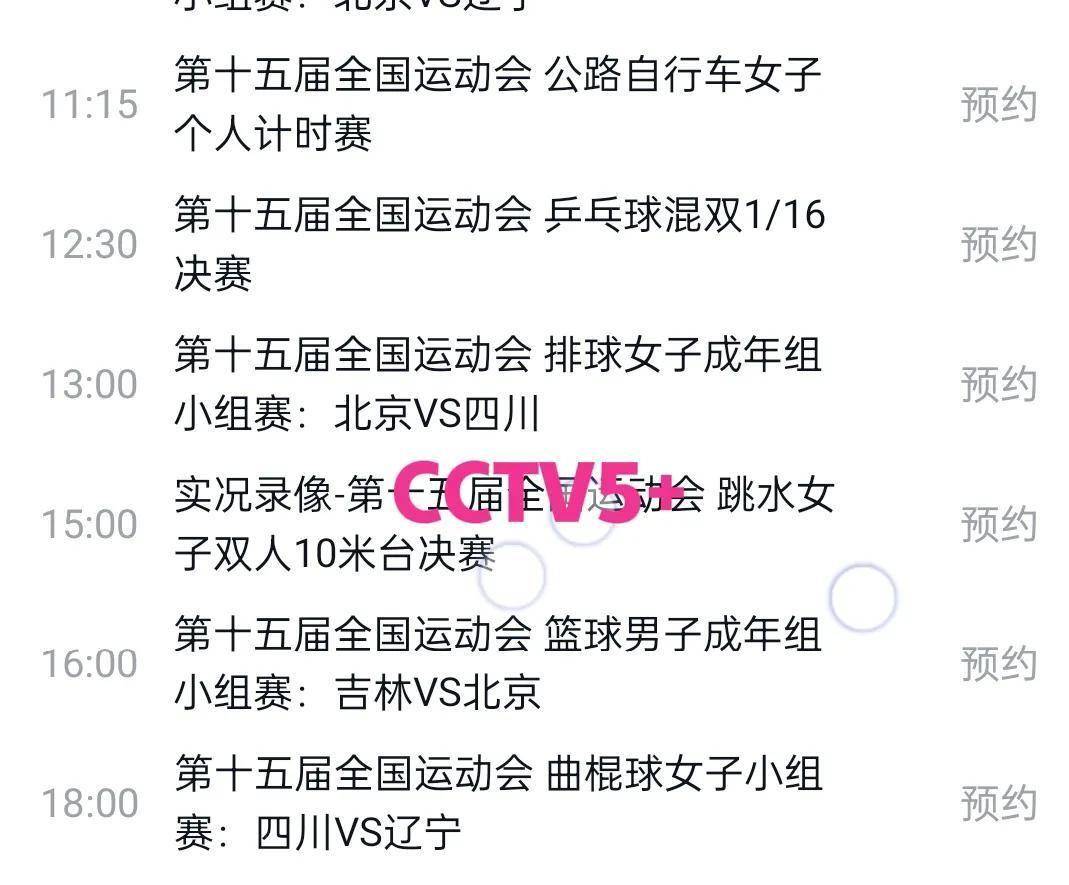Reserve the 11:15 road cycling time trial
The width and height of the screenshot is (1069, 885).
point(998,104)
